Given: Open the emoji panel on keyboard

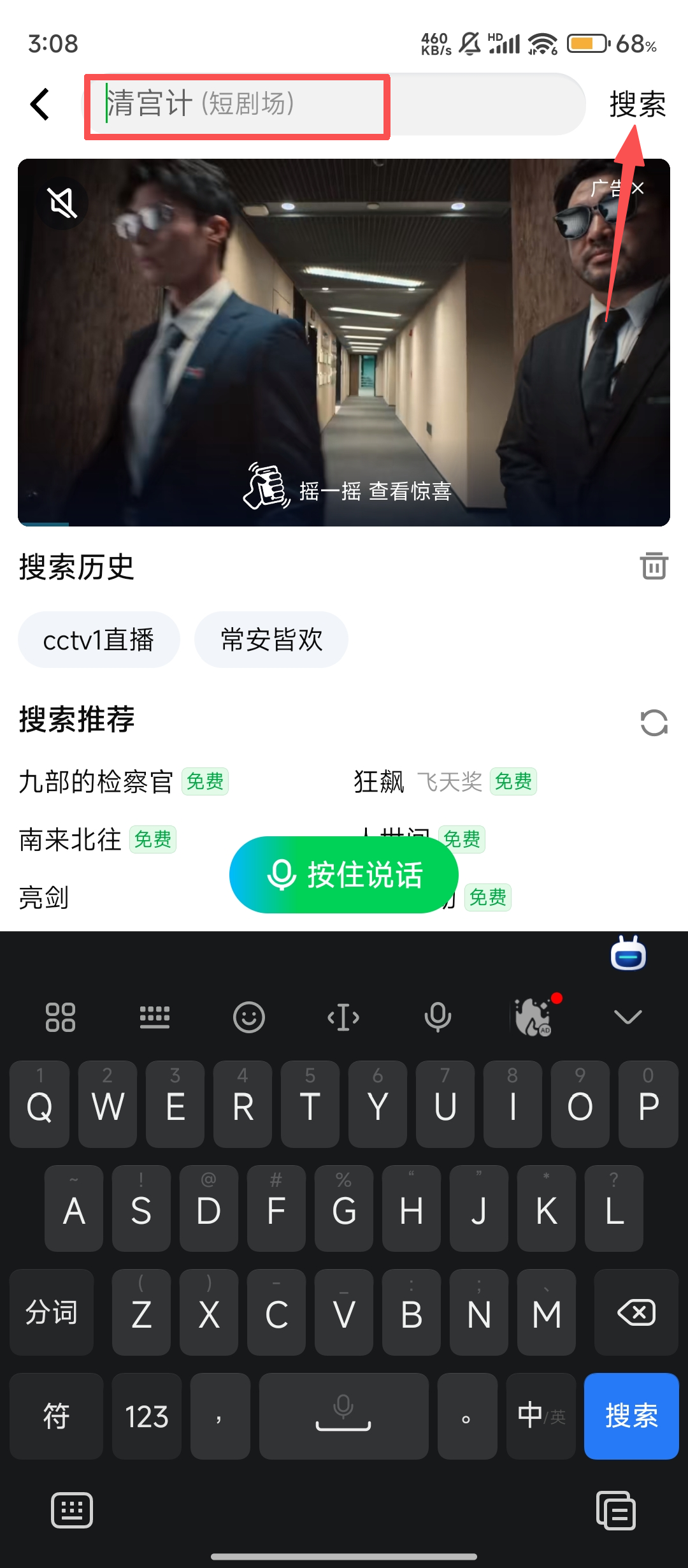Looking at the screenshot, I should [248, 1017].
